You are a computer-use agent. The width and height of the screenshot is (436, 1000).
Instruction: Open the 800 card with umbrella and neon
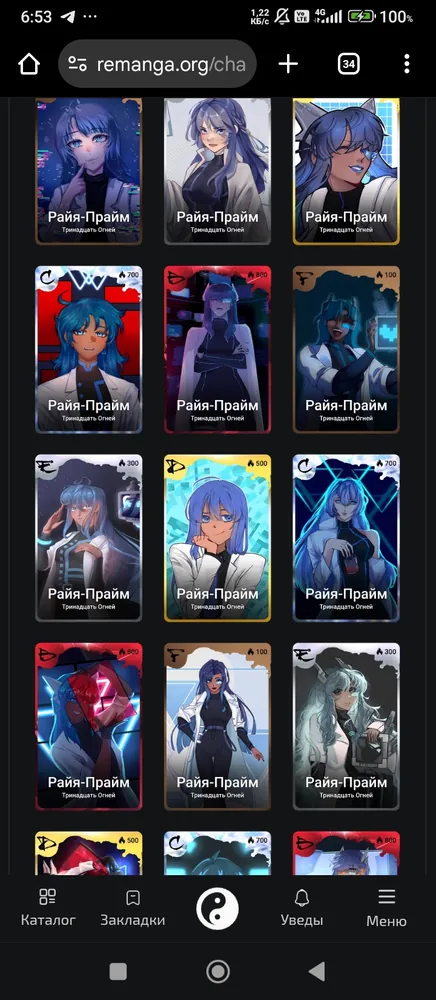coord(89,726)
